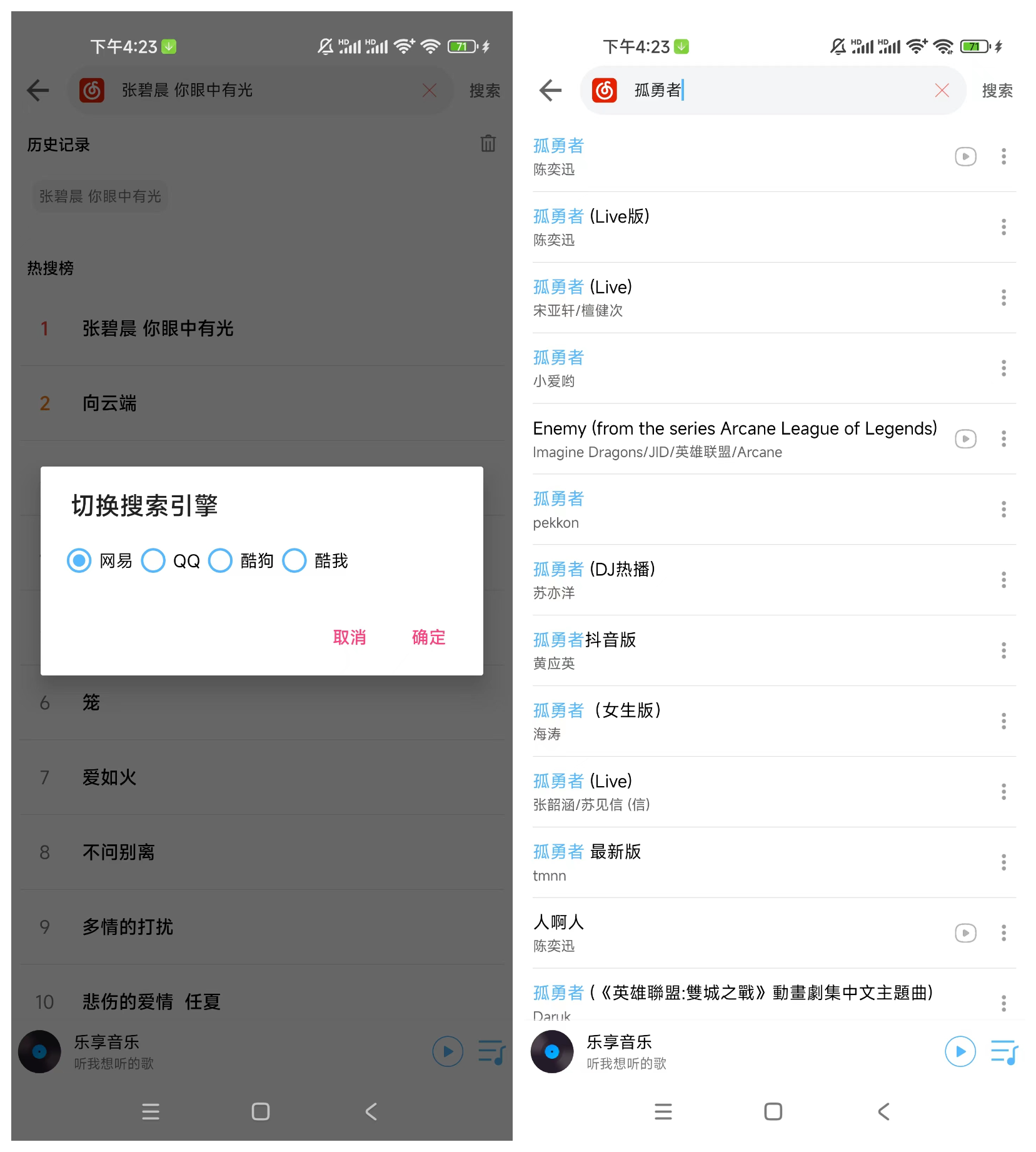Confirm the engine choice with 确定
This screenshot has height=1152, width=1036.
428,637
